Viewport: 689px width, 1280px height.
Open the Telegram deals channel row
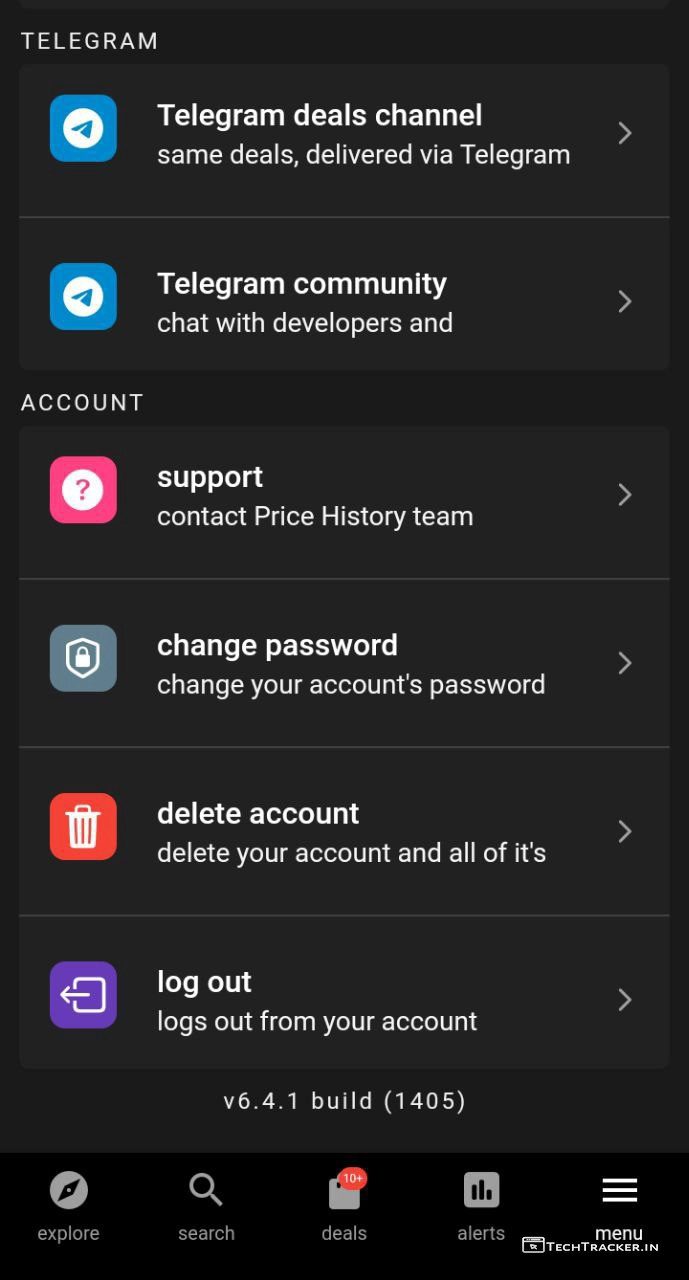(344, 134)
